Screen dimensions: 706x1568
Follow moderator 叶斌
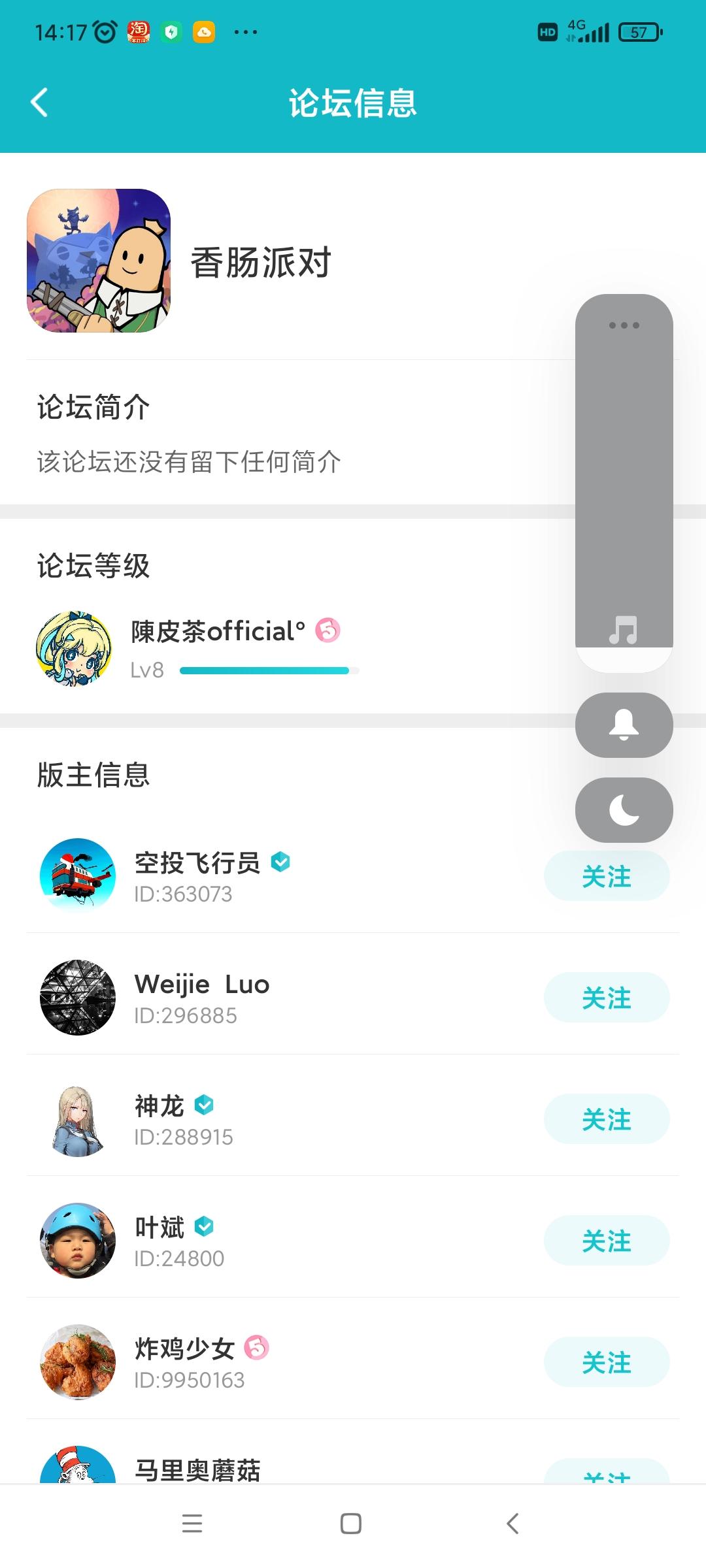pos(606,1241)
